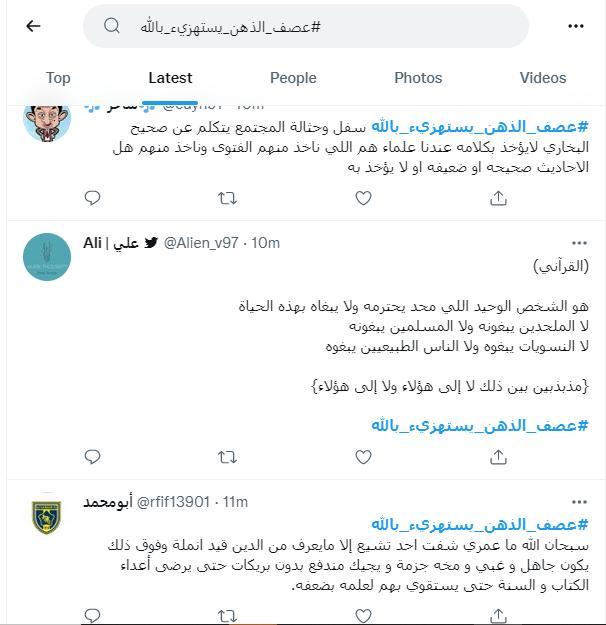Share the Alien_v97 tweet
This screenshot has width=606, height=625.
[x=498, y=456]
